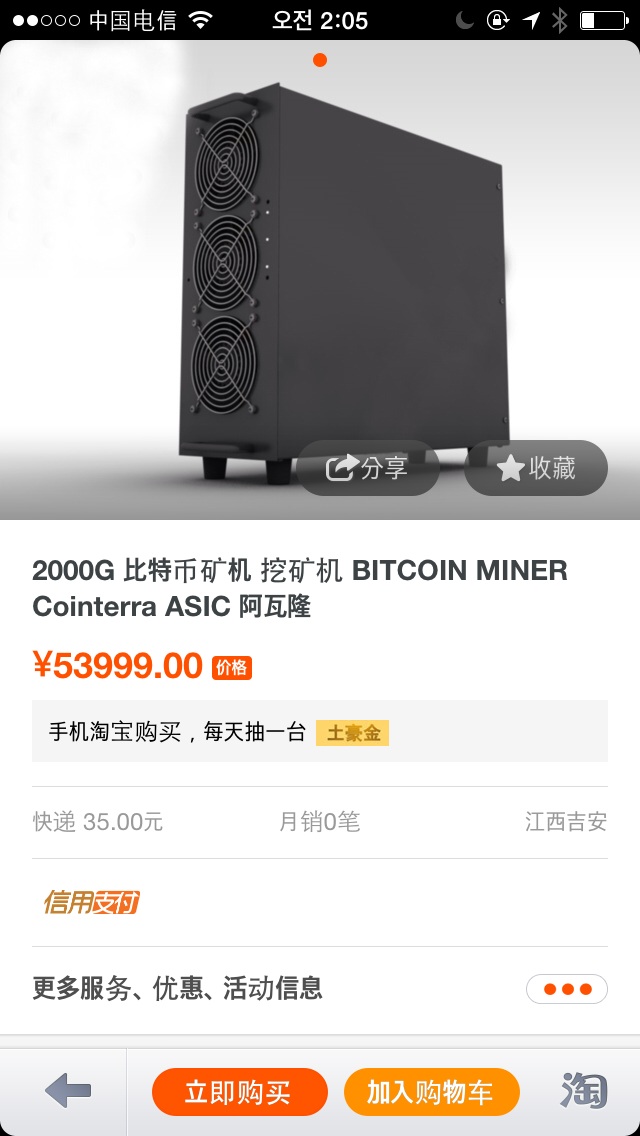View 信用支付 credit payment info
The width and height of the screenshot is (640, 1136).
click(x=91, y=903)
